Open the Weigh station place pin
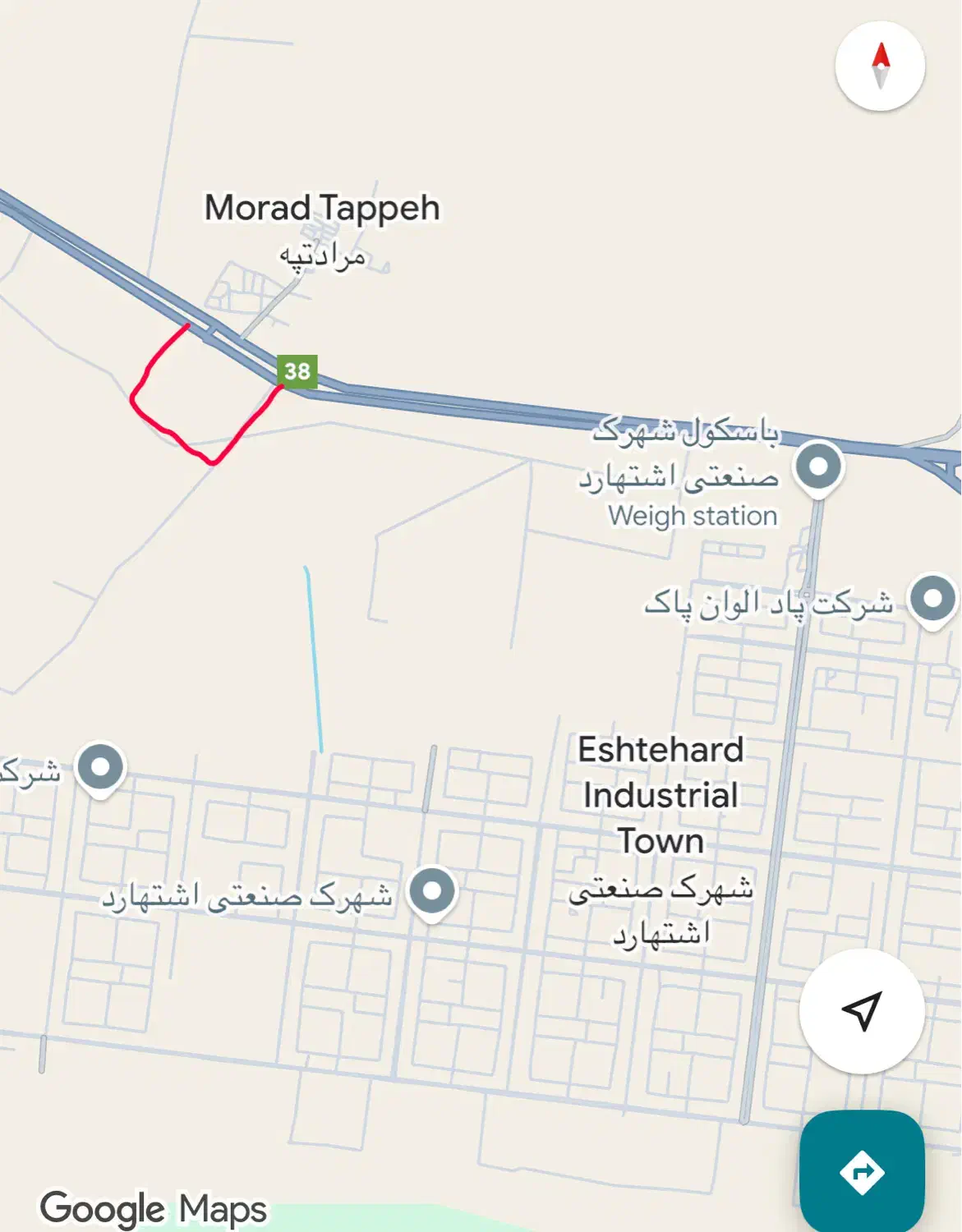962x1232 pixels. point(818,467)
